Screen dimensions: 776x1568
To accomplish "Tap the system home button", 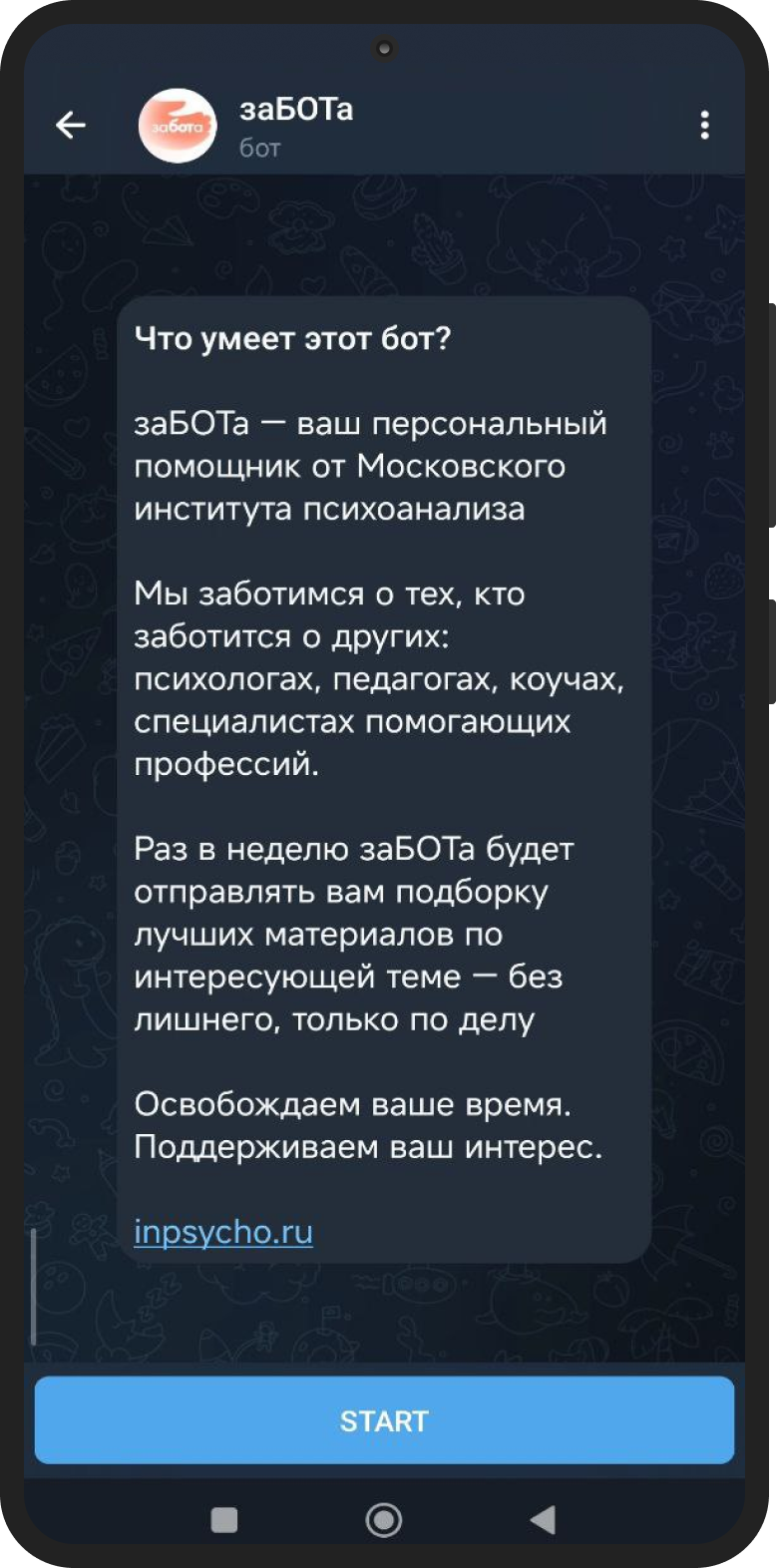I will [384, 1519].
